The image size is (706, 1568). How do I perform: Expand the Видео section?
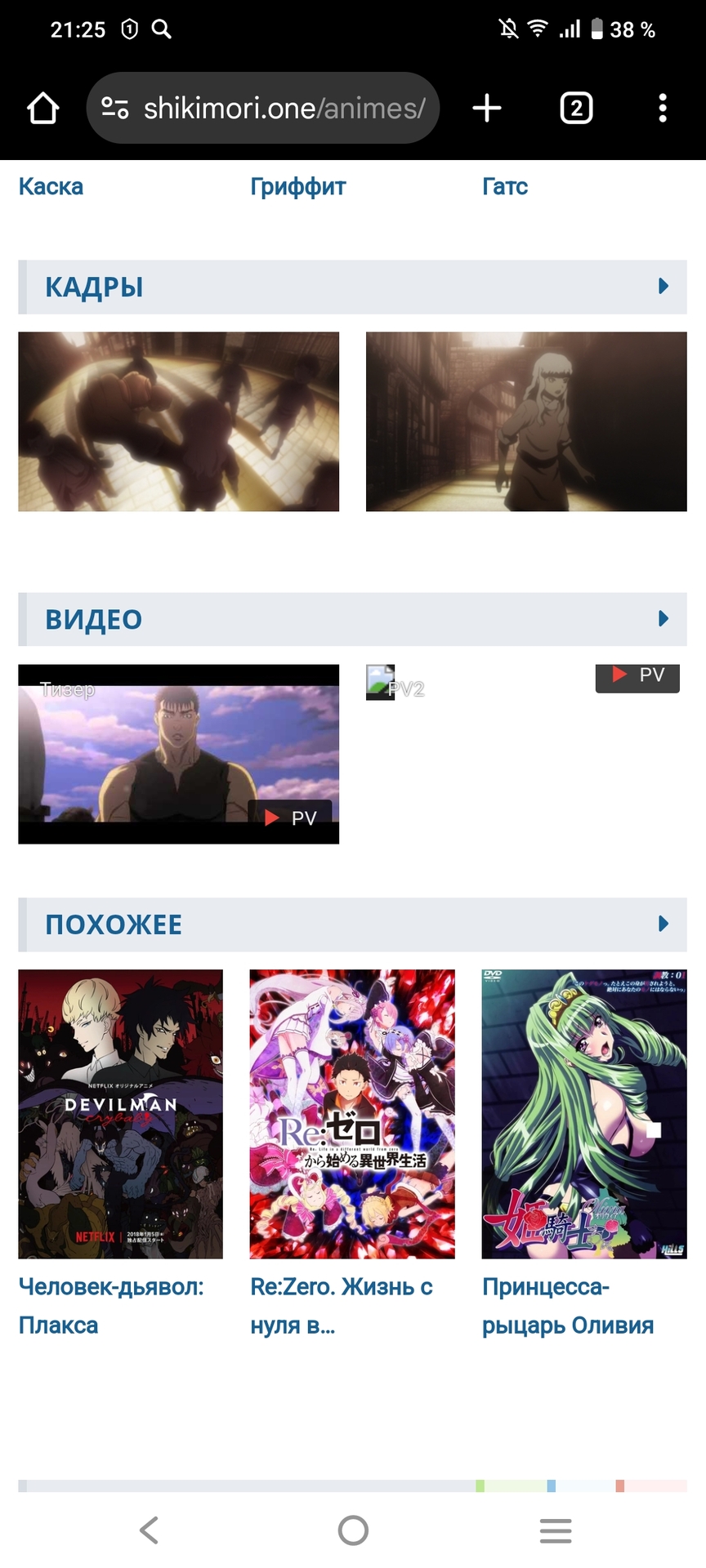pyautogui.click(x=664, y=619)
